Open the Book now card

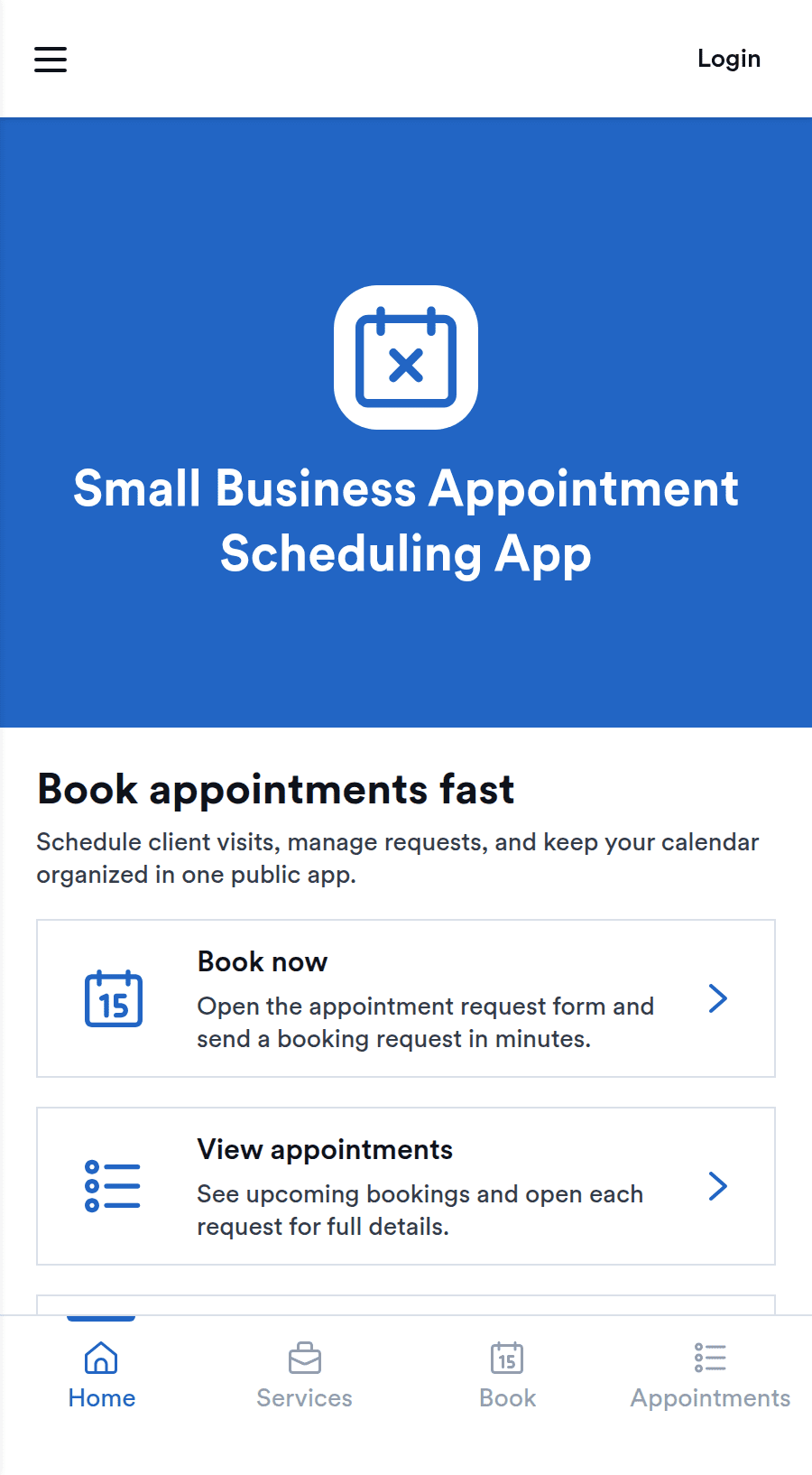click(x=406, y=998)
